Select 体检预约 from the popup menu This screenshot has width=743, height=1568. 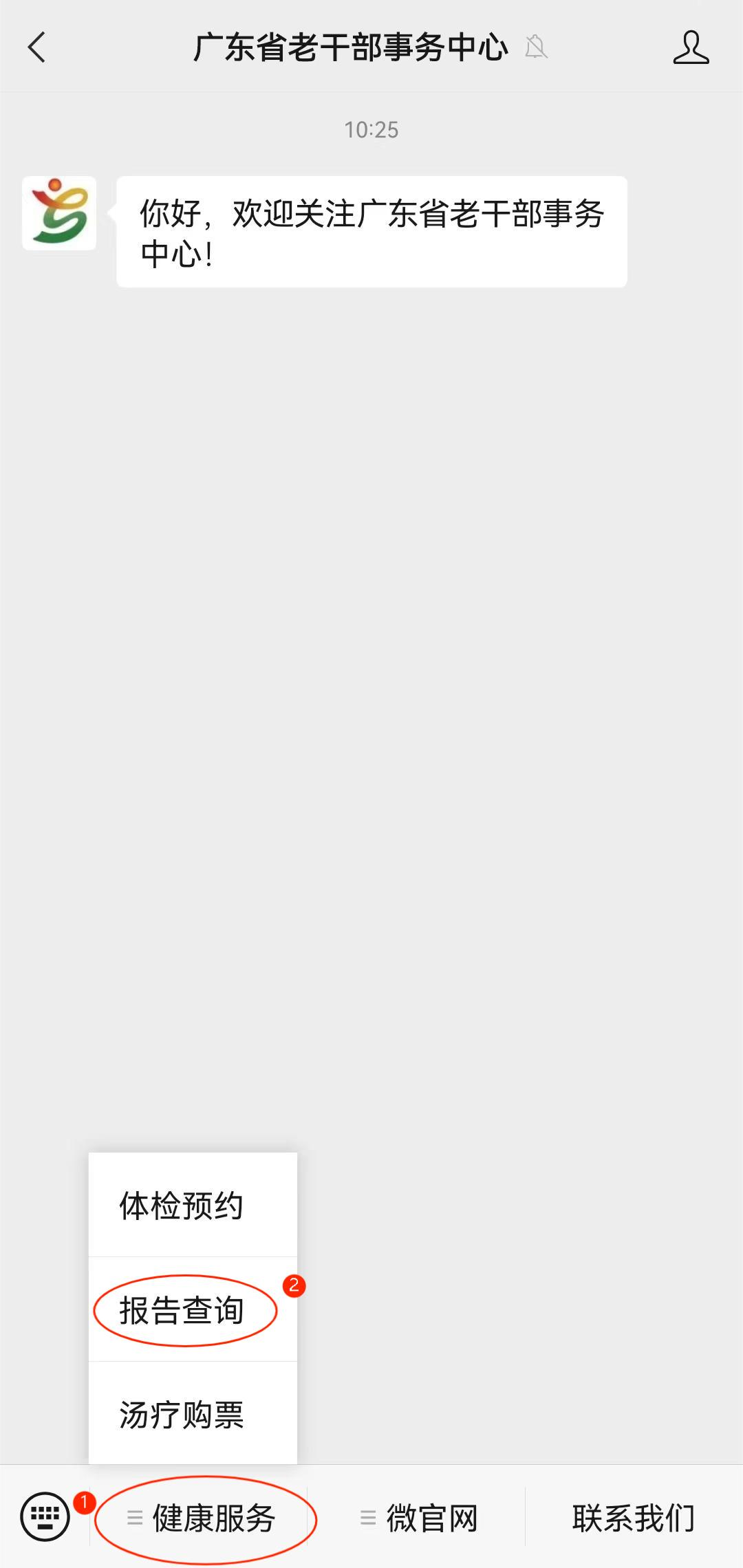point(182,1206)
